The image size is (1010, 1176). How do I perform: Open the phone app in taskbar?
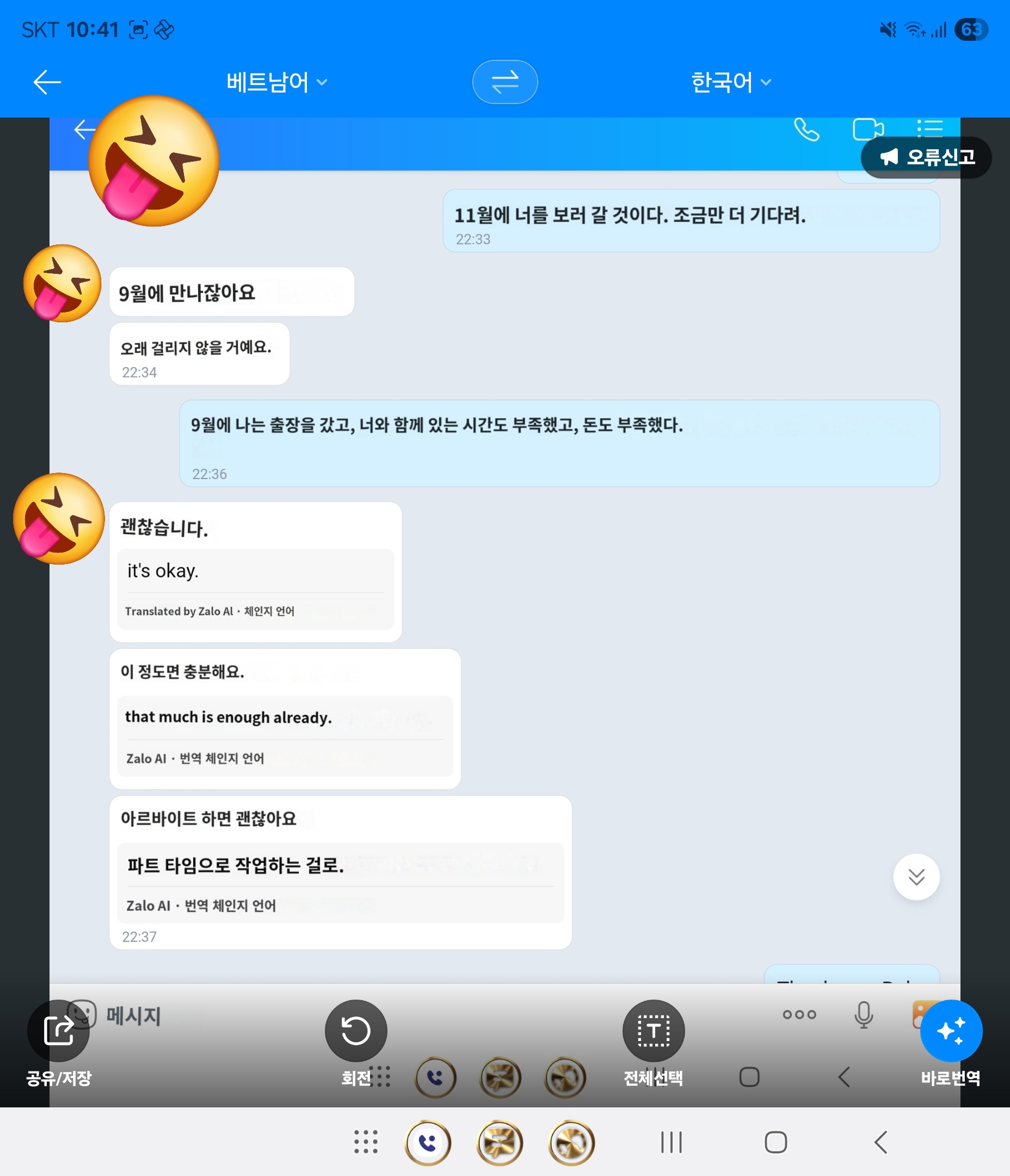pyautogui.click(x=428, y=1142)
